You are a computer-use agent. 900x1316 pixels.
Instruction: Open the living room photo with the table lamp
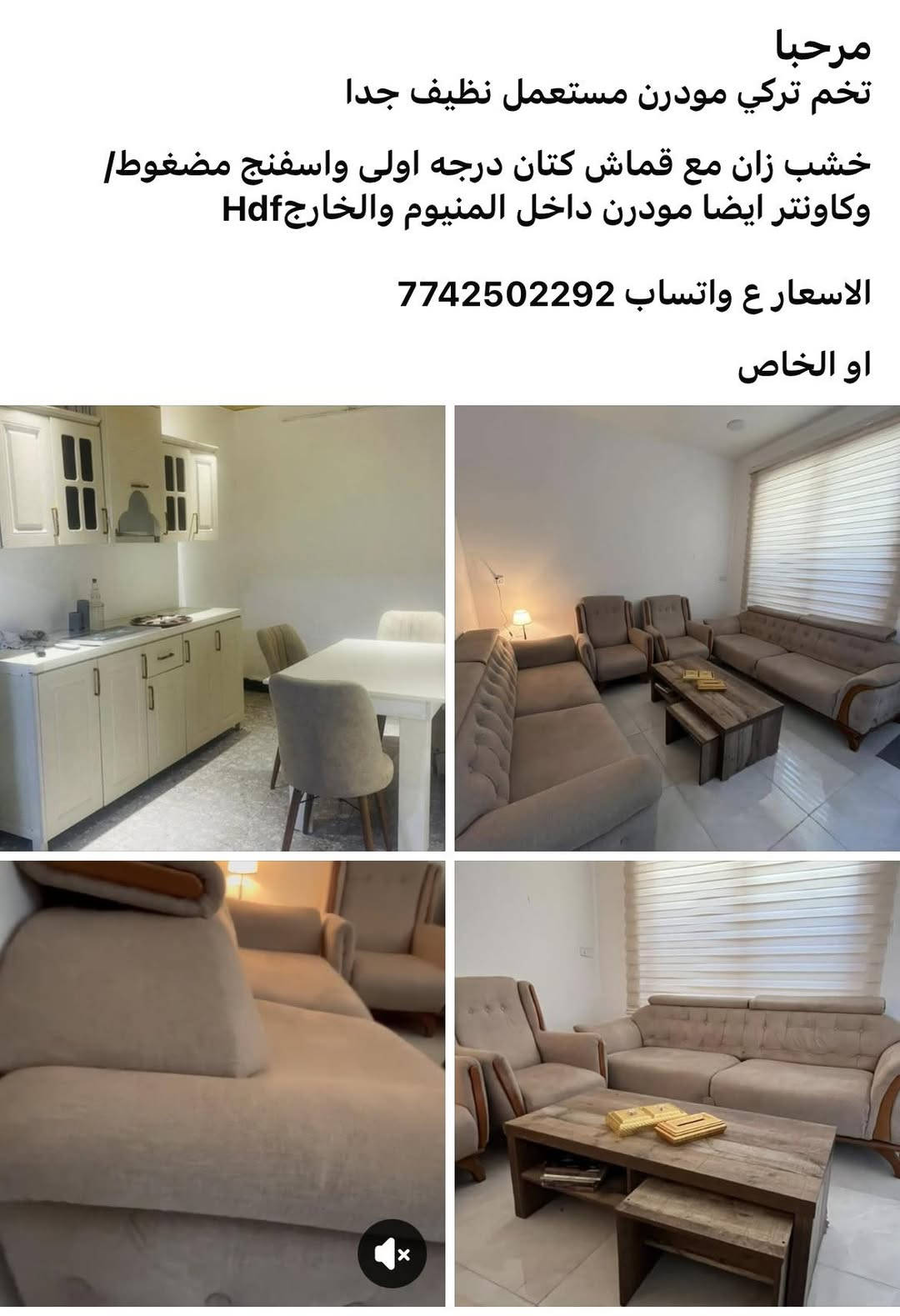click(677, 628)
